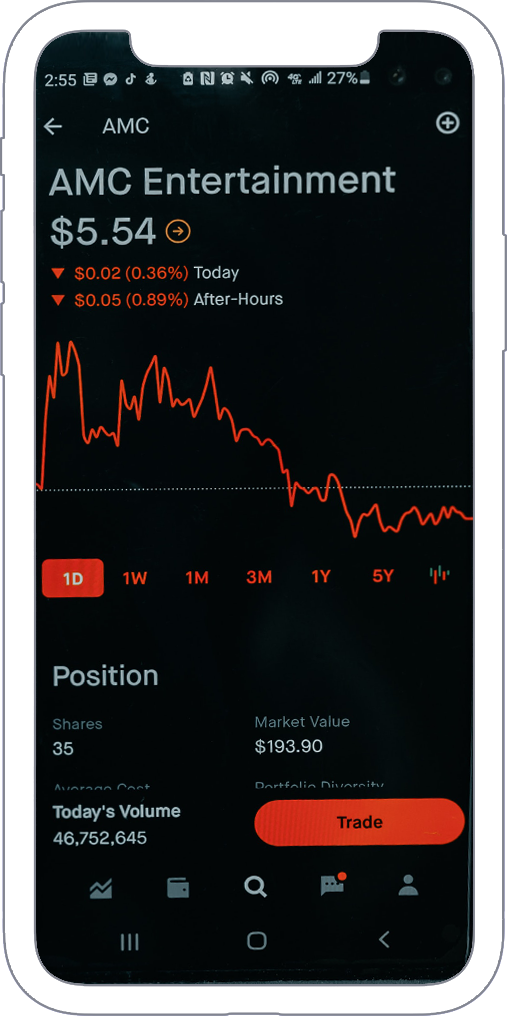The height and width of the screenshot is (1016, 507).
Task: Open the orange arrow next to $5.54
Action: coord(178,231)
